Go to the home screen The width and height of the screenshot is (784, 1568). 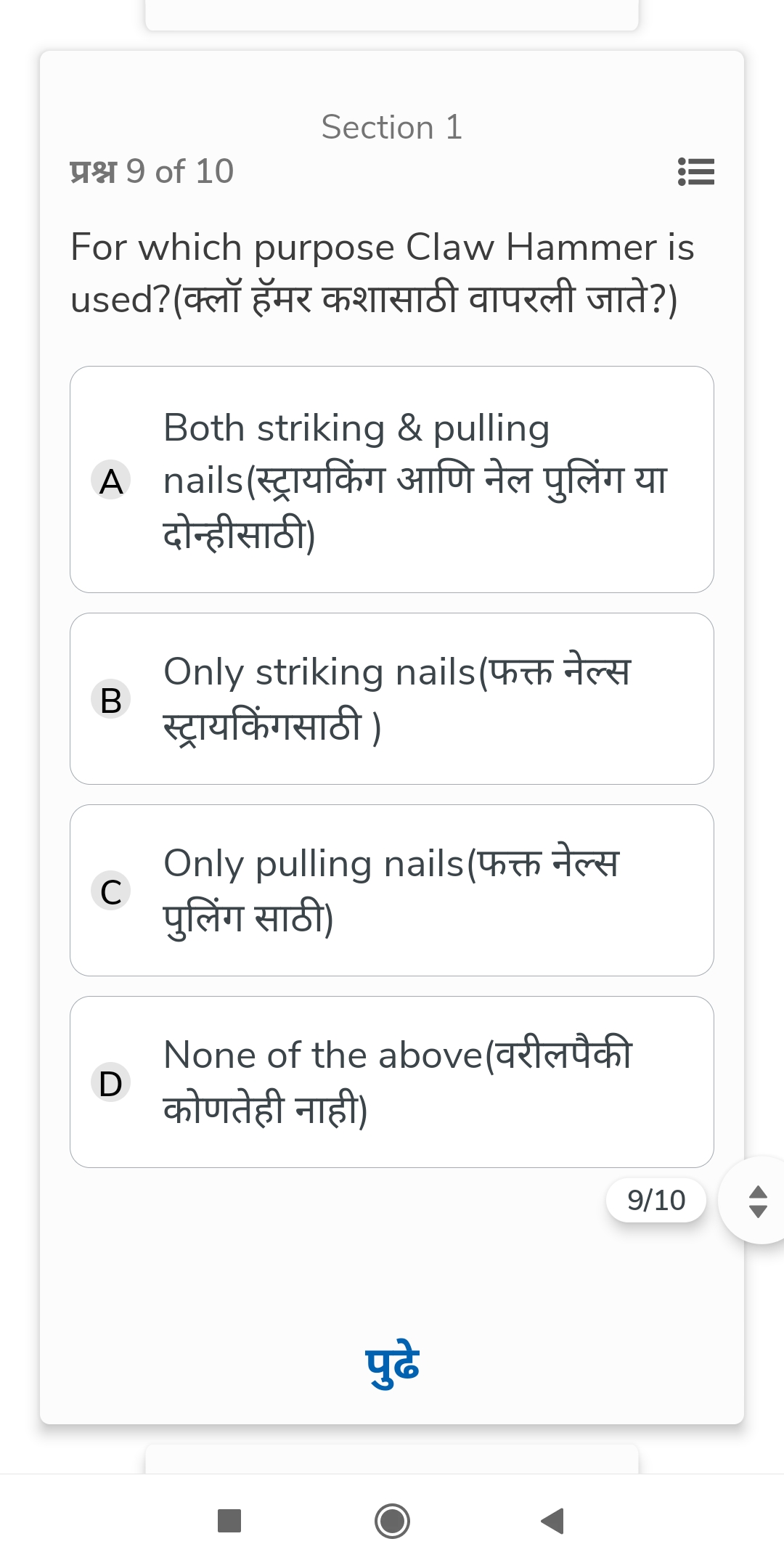[392, 1521]
